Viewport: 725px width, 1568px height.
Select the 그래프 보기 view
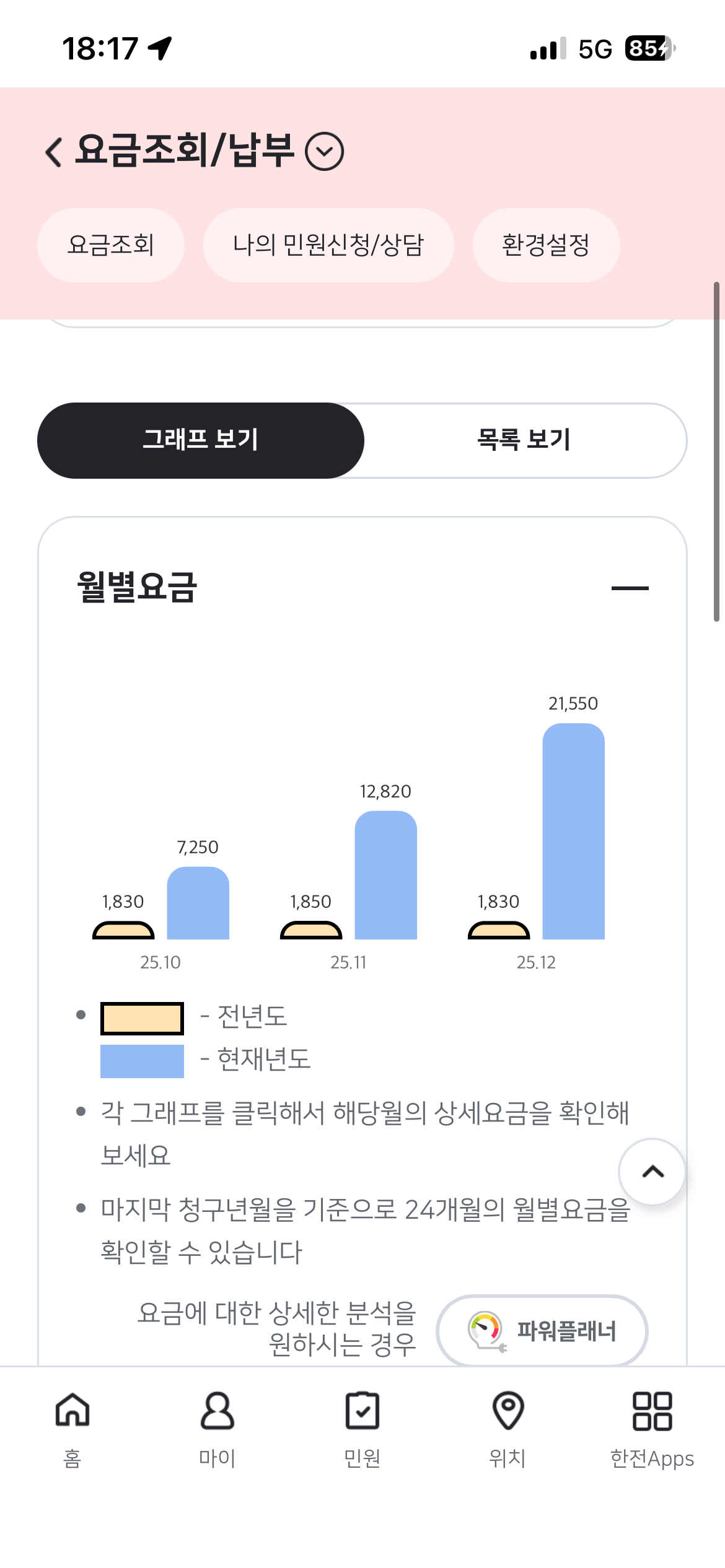click(x=201, y=440)
